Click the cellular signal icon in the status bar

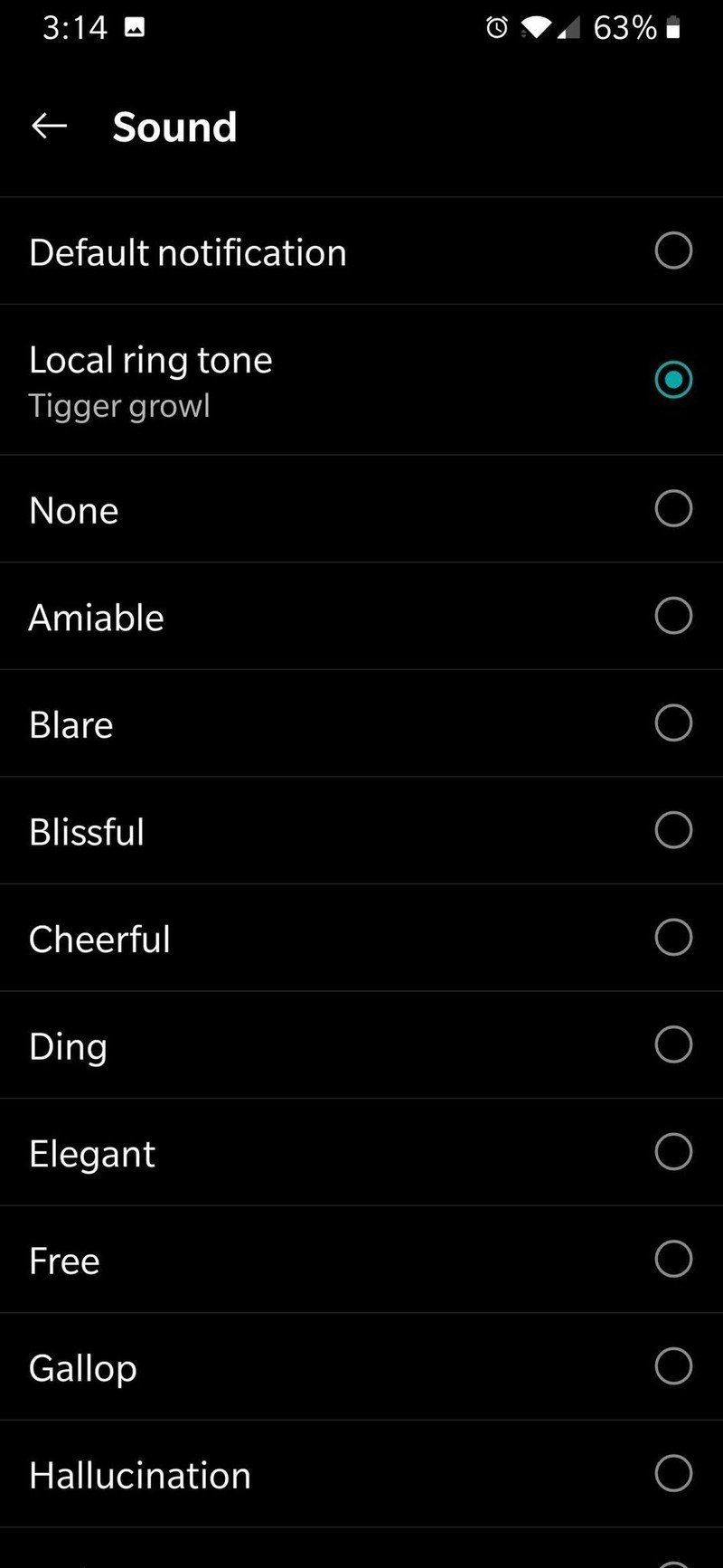pyautogui.click(x=570, y=27)
